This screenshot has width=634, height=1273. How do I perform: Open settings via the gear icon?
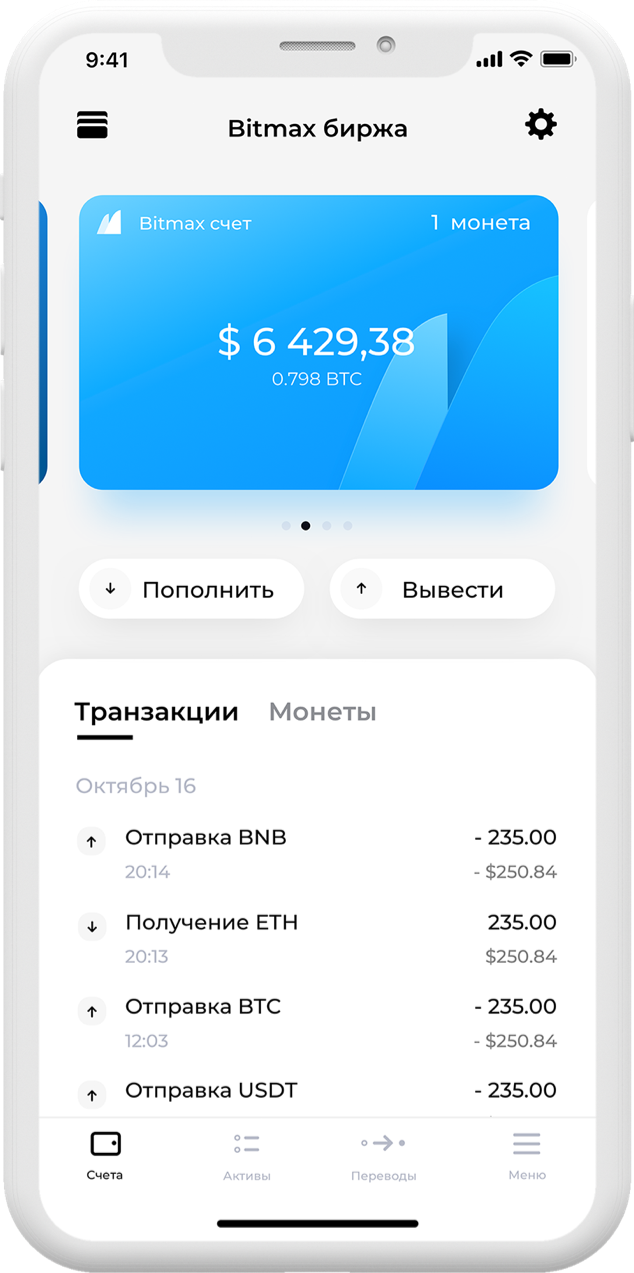click(541, 125)
